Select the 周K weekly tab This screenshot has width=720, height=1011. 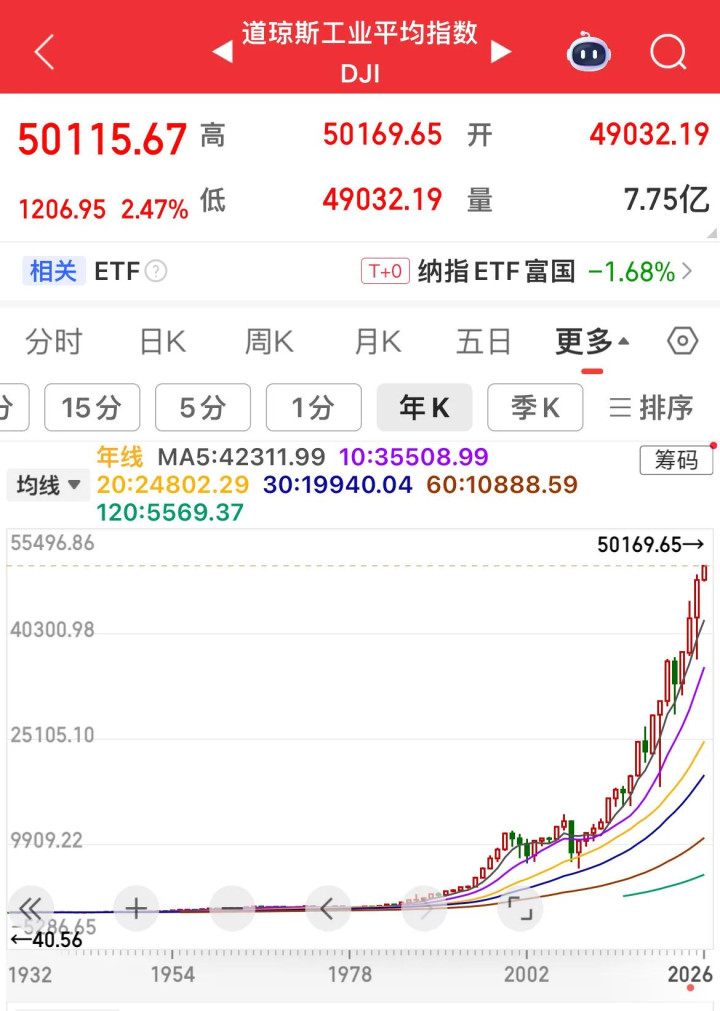pos(269,342)
